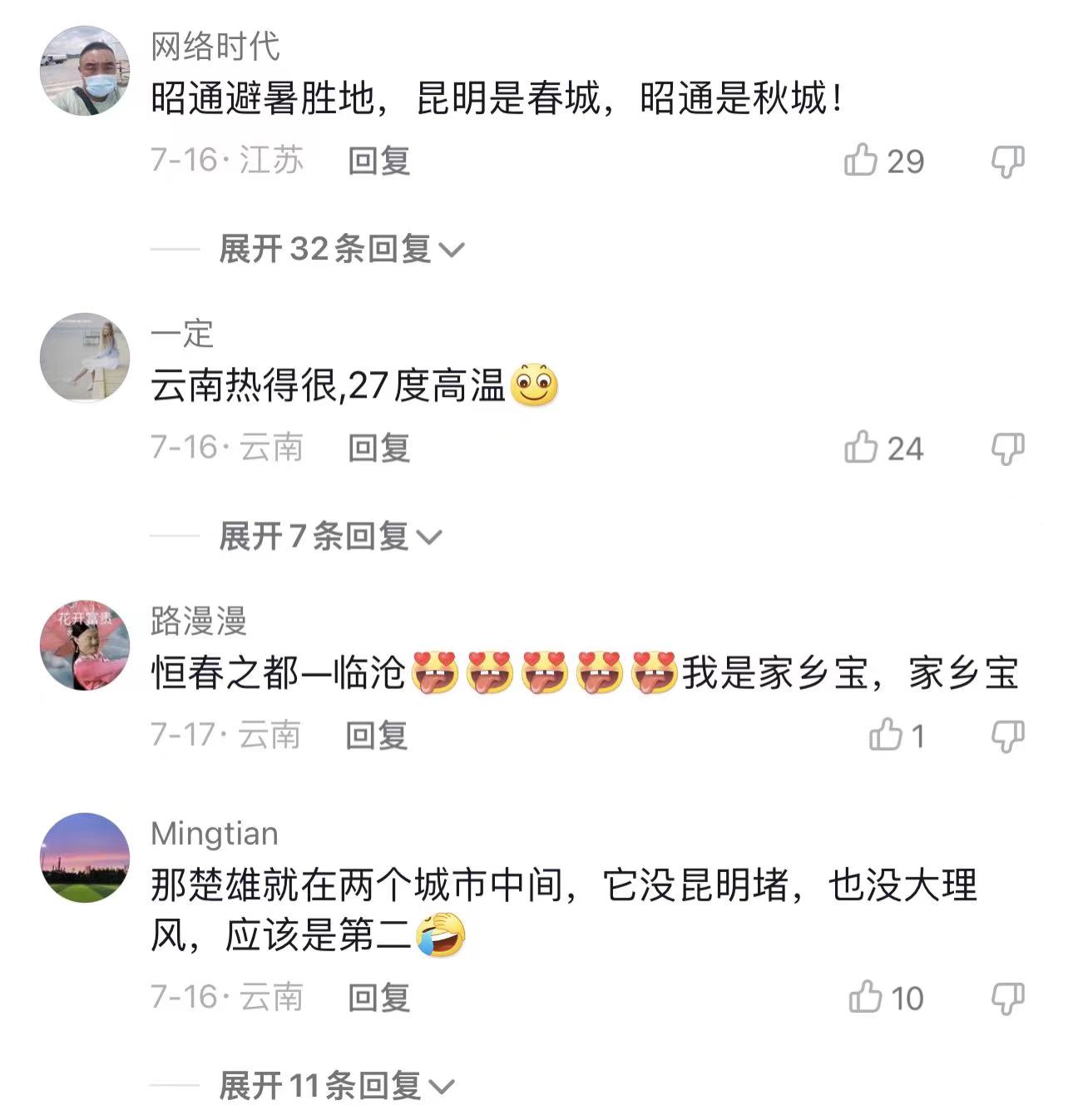Like Mingtian's comment about 楚雄

click(866, 997)
